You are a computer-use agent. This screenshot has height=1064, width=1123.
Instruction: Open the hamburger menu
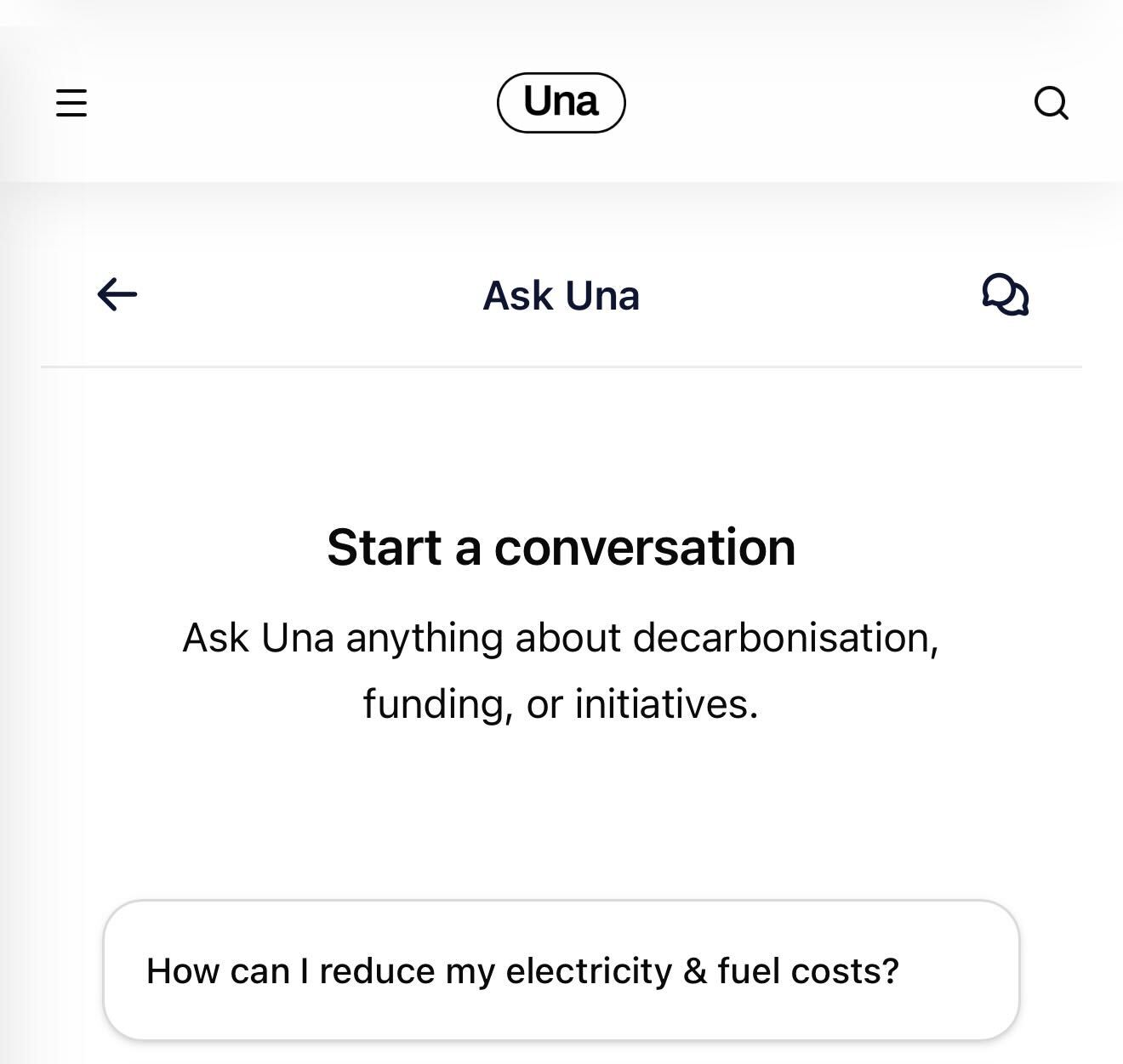71,103
